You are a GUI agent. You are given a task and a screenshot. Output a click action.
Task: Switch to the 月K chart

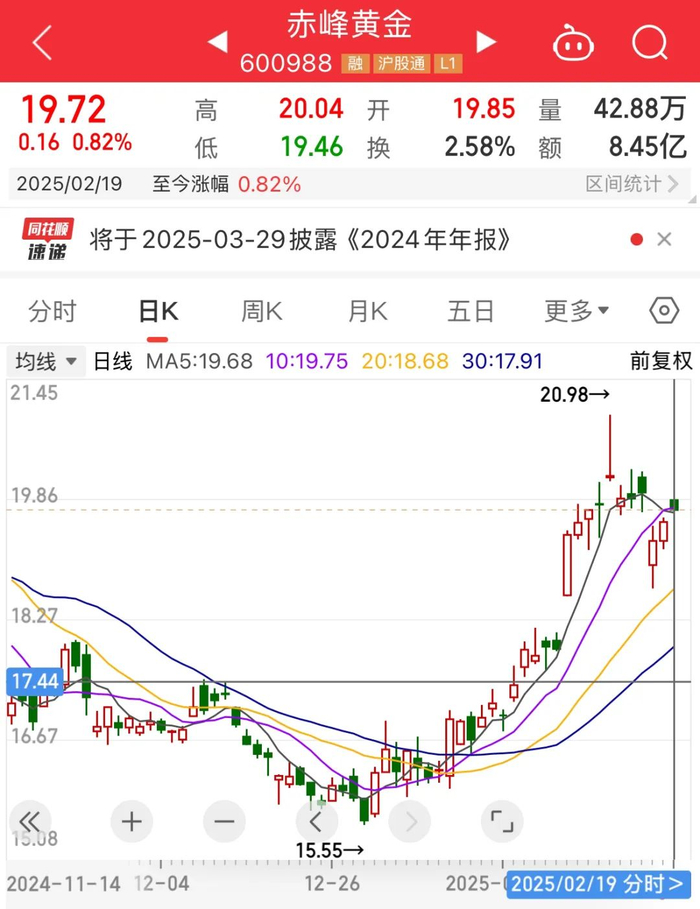[367, 311]
